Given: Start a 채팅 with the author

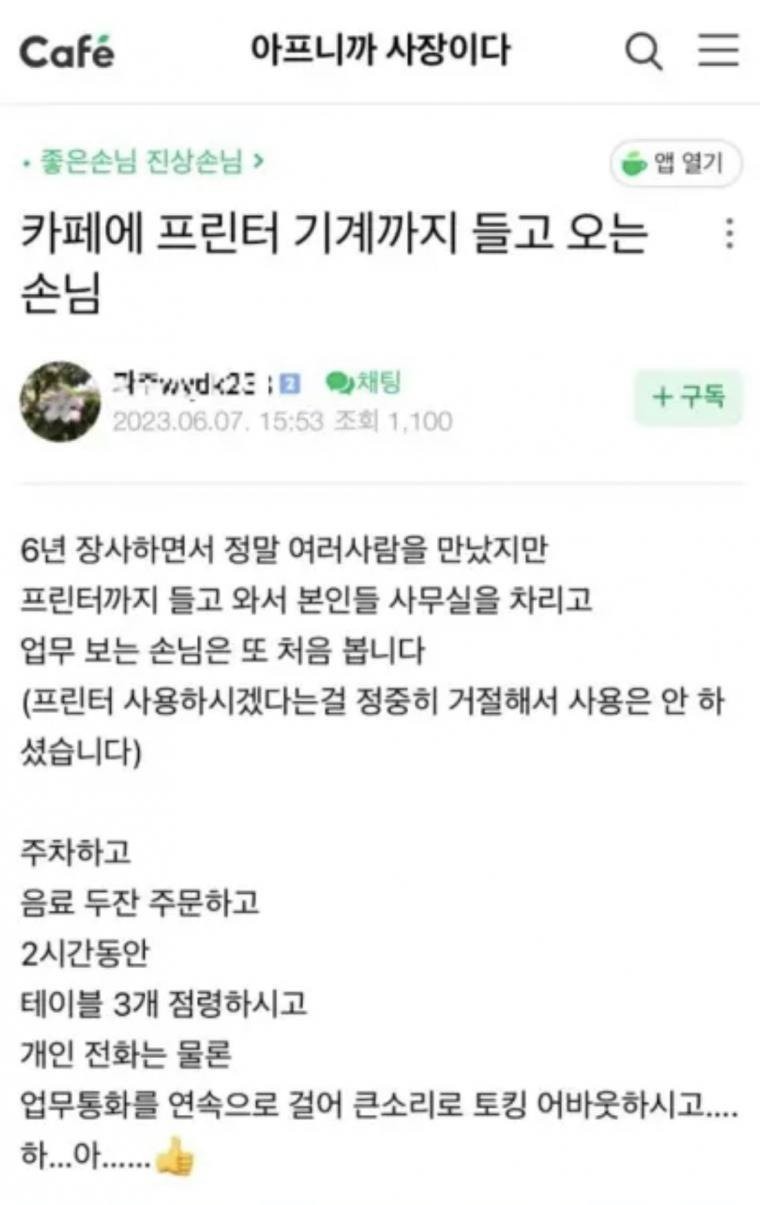Looking at the screenshot, I should 365,382.
